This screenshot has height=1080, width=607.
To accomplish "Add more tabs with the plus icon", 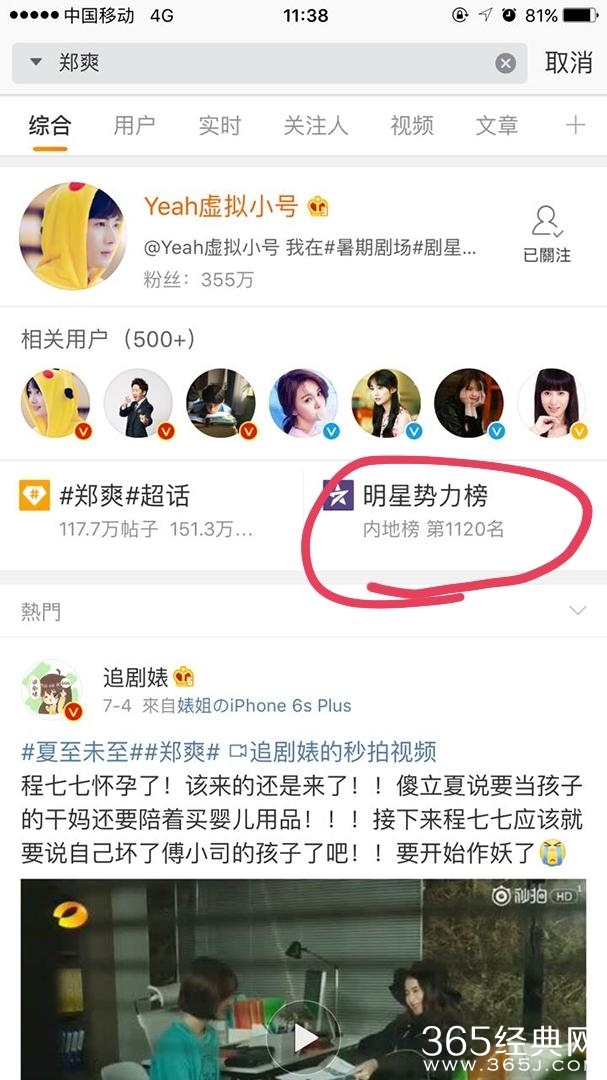I will [x=575, y=125].
